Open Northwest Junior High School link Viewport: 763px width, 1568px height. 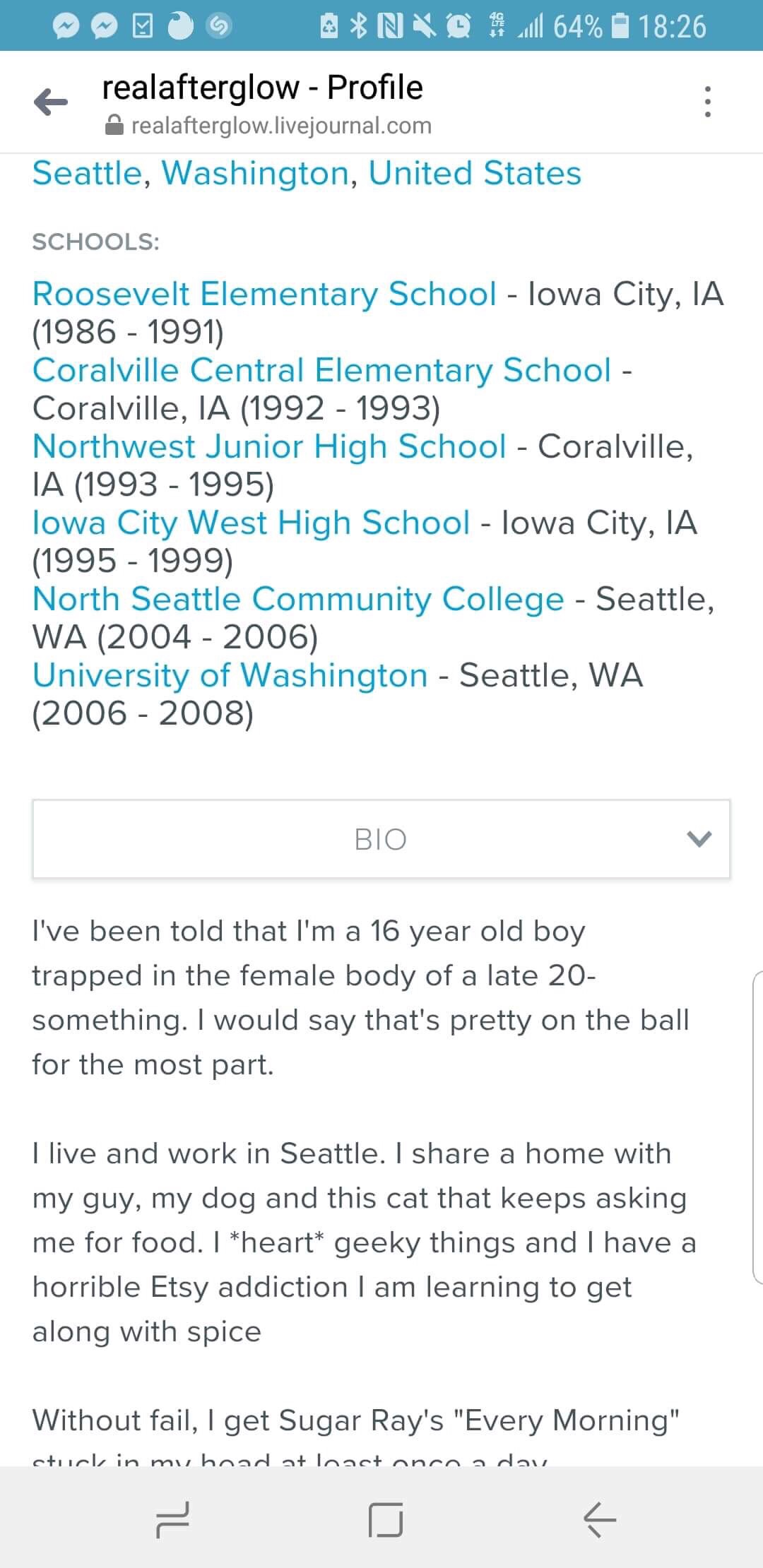(269, 446)
